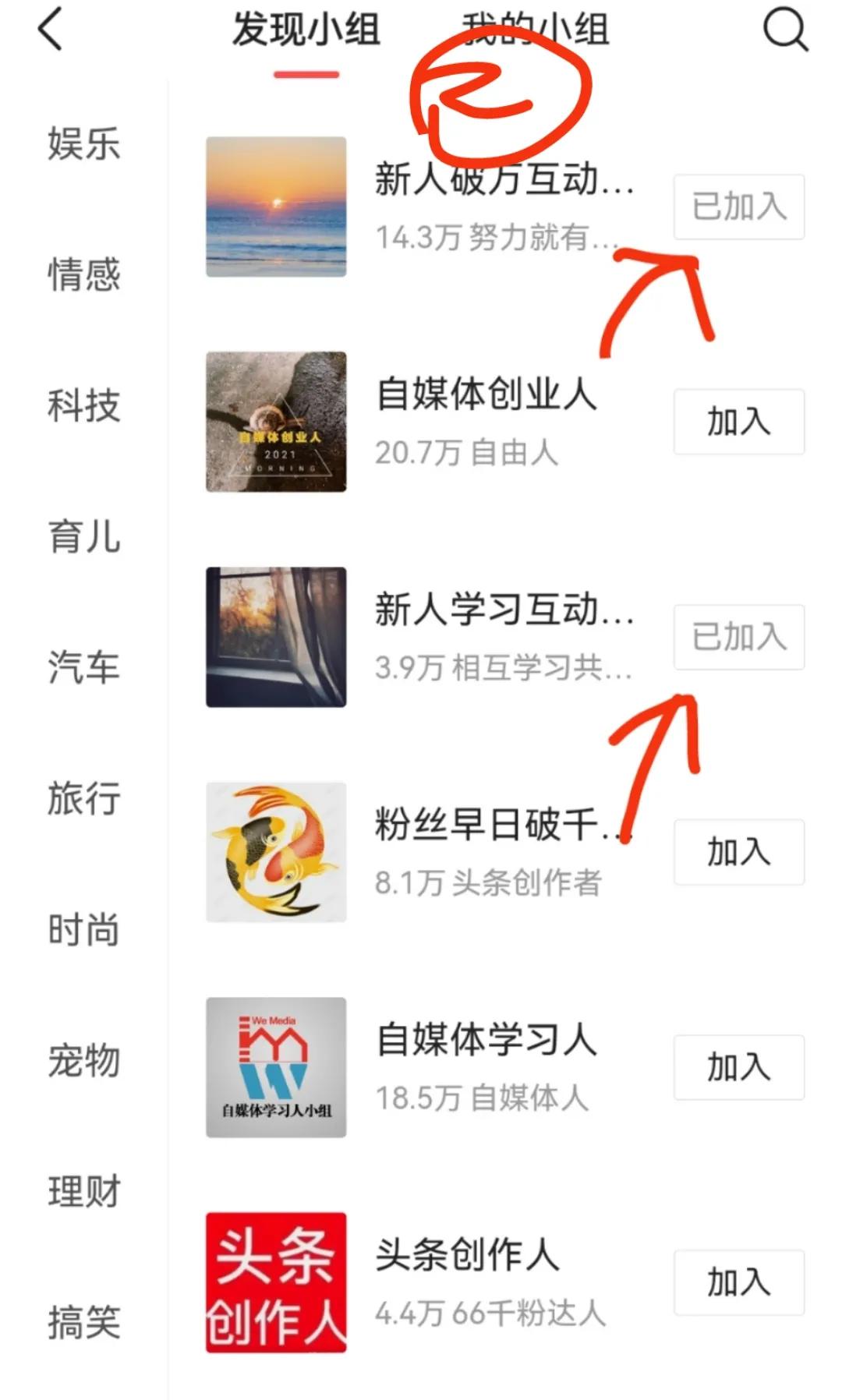Join the 粉丝早日破千 group

pyautogui.click(x=738, y=851)
